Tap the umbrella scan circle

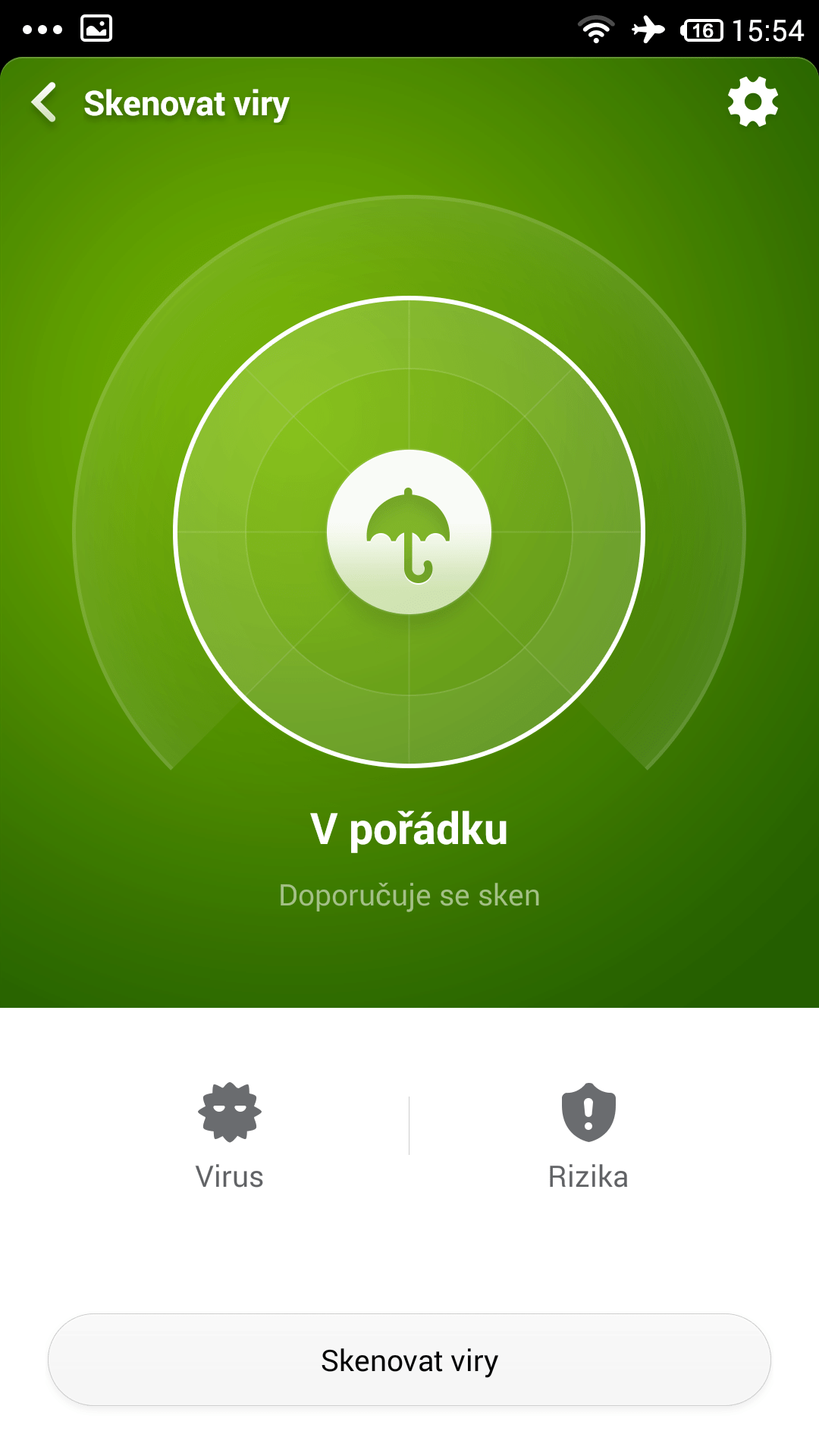pyautogui.click(x=409, y=532)
